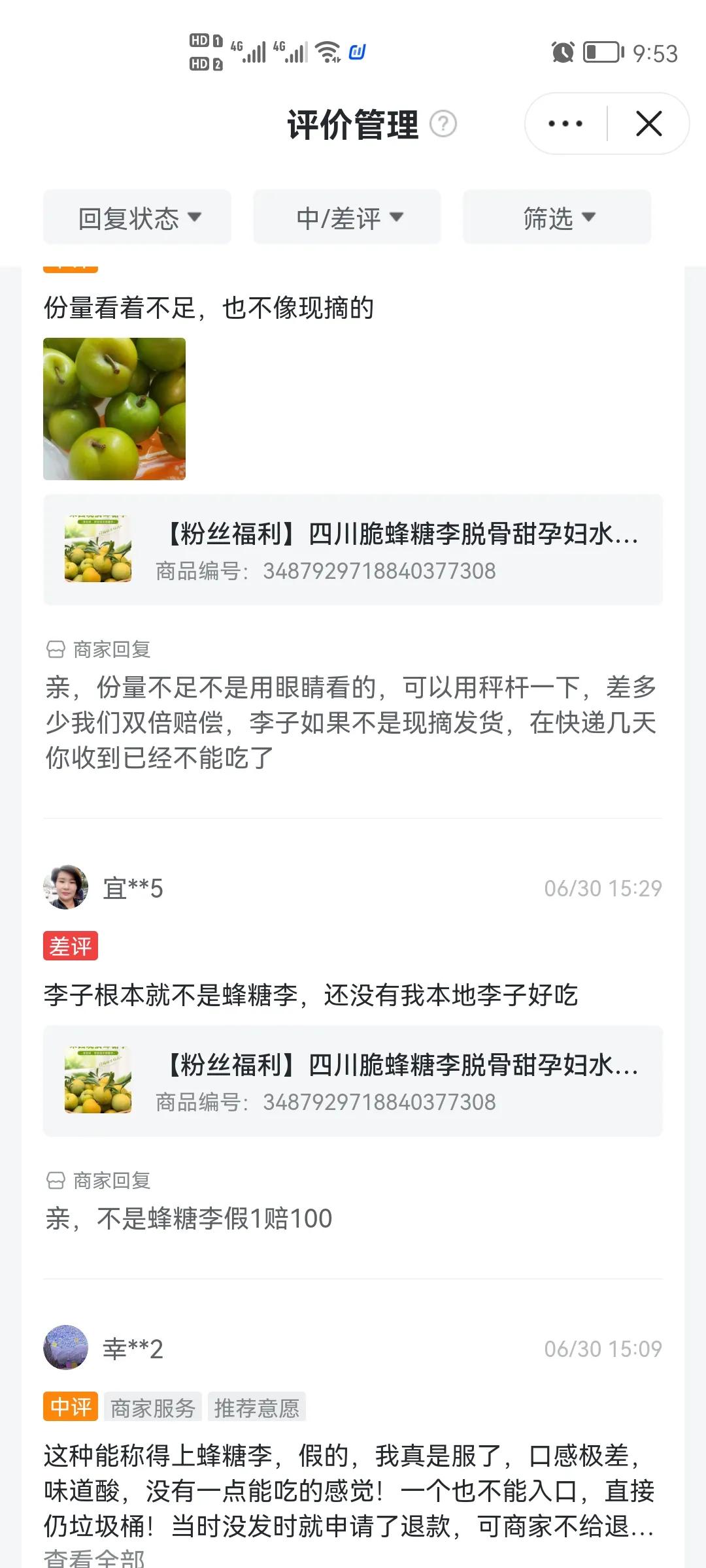The width and height of the screenshot is (706, 1568).
Task: Open the 中/差评 dropdown
Action: [x=347, y=218]
